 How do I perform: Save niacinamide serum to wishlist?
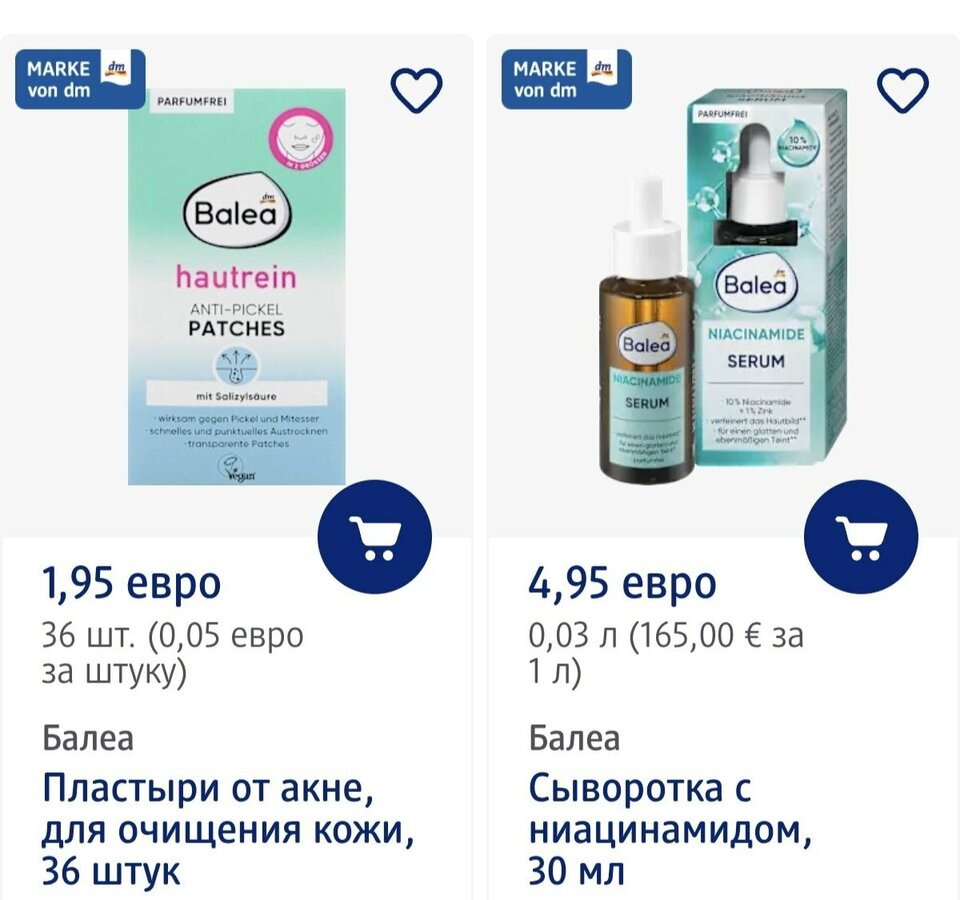pyautogui.click(x=902, y=92)
